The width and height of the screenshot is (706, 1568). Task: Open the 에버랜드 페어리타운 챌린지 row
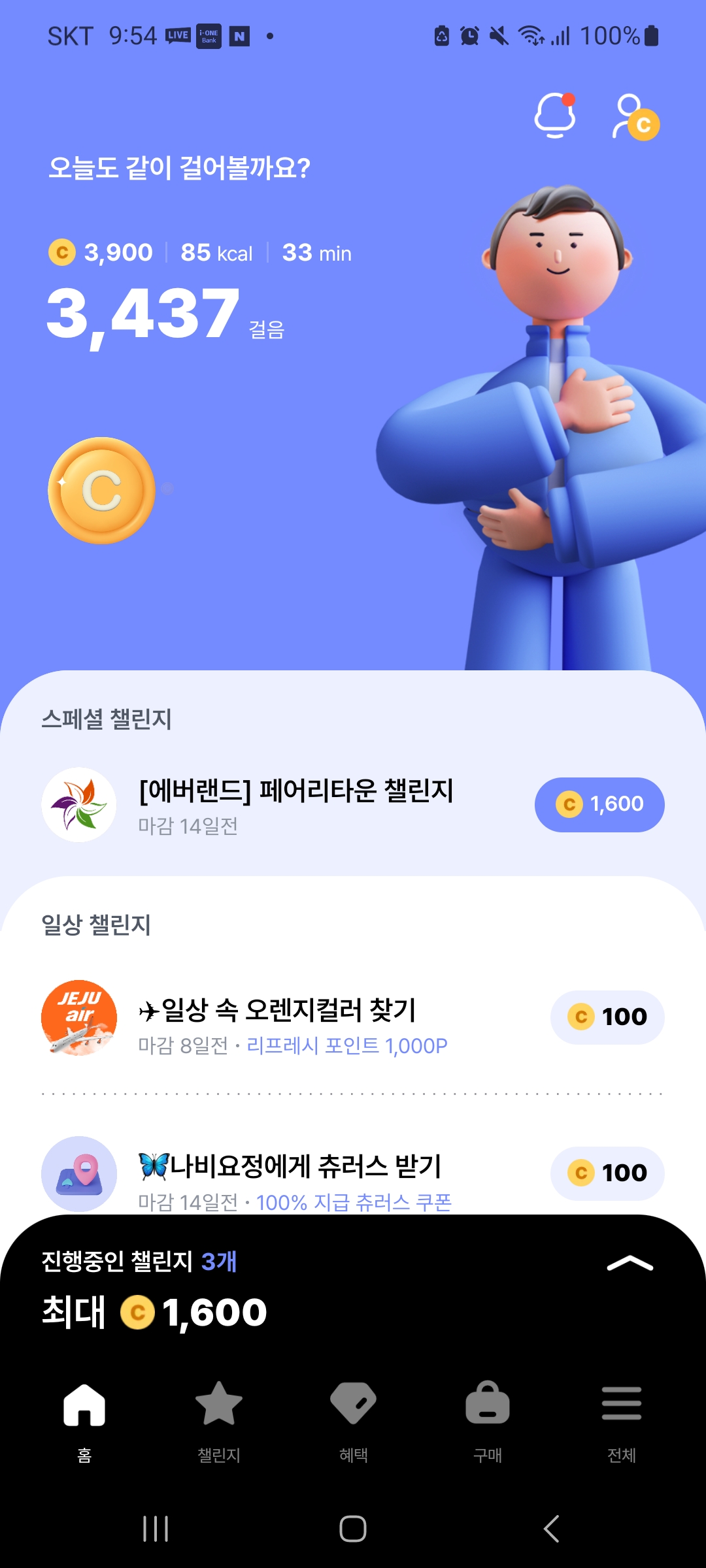click(295, 804)
